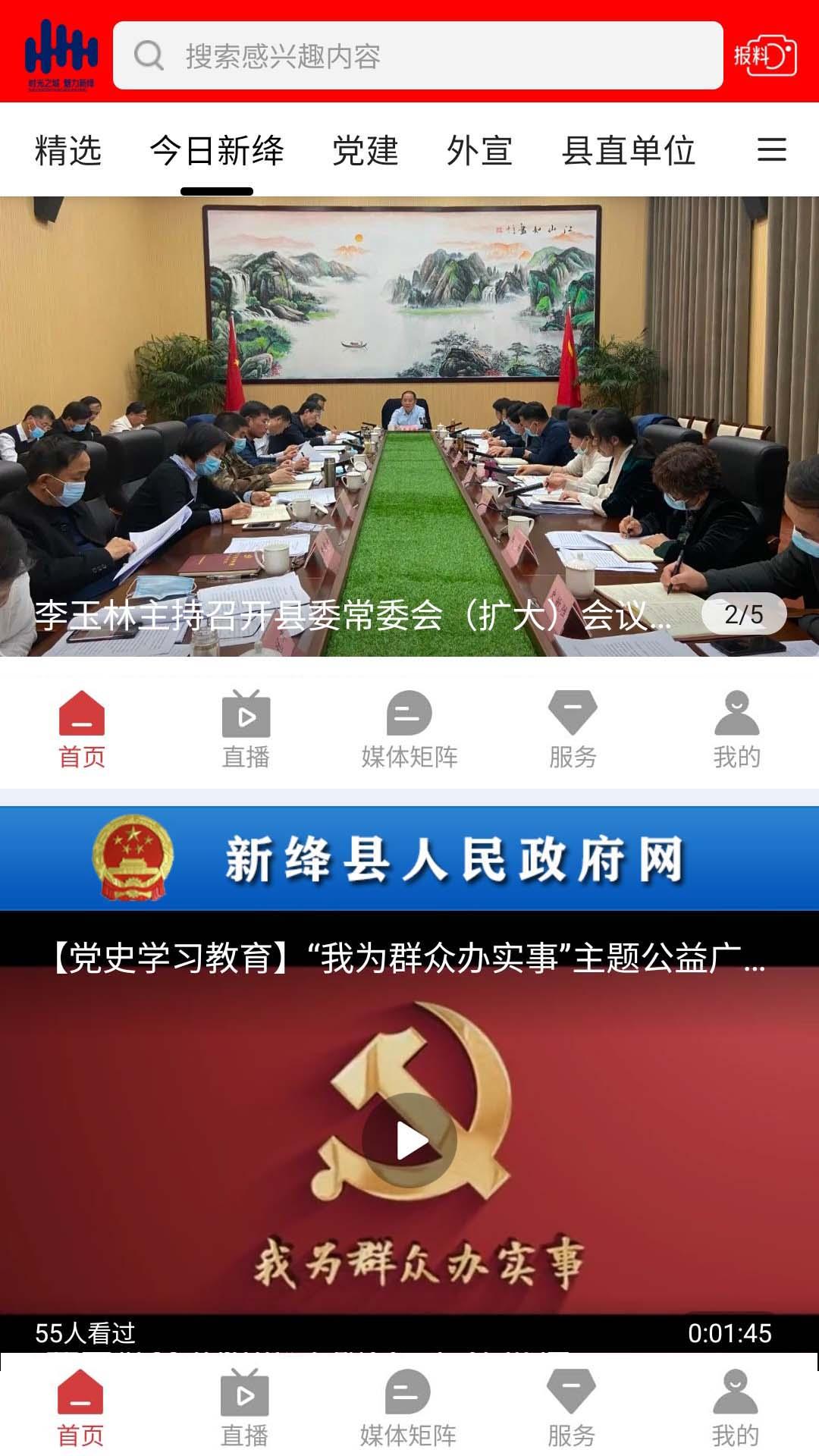Open the channel list hamburger menu

771,149
